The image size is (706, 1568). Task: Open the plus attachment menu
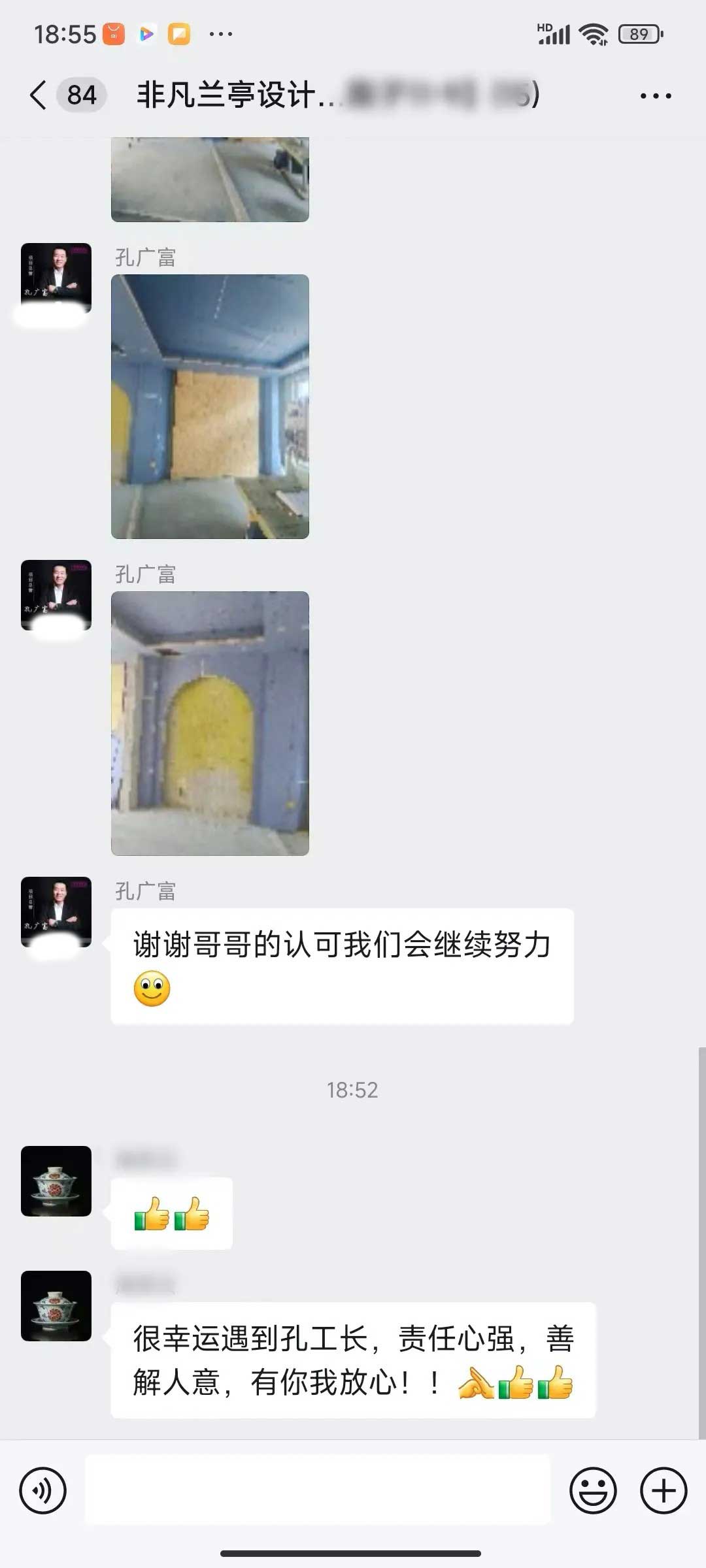[x=663, y=1490]
